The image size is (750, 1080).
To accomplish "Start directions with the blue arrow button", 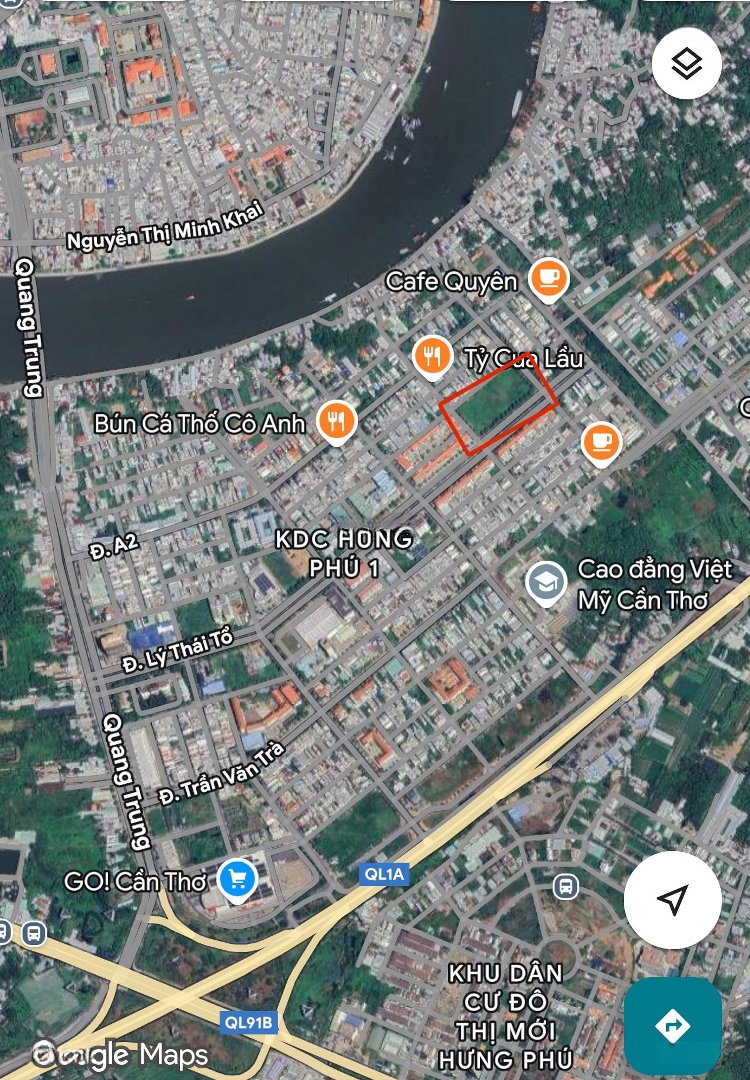I will pyautogui.click(x=672, y=1025).
